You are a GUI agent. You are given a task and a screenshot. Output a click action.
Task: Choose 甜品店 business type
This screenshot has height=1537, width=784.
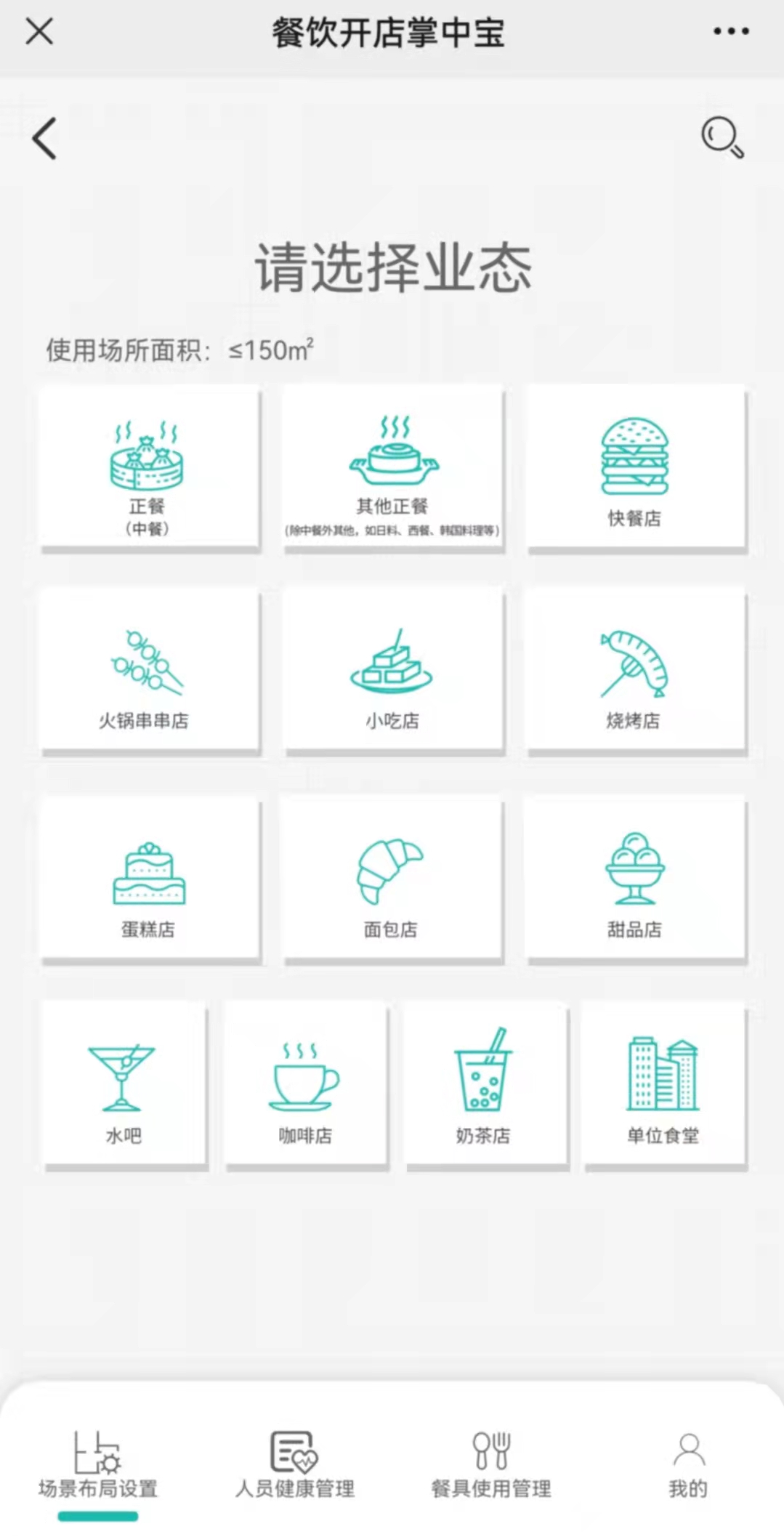tap(635, 878)
